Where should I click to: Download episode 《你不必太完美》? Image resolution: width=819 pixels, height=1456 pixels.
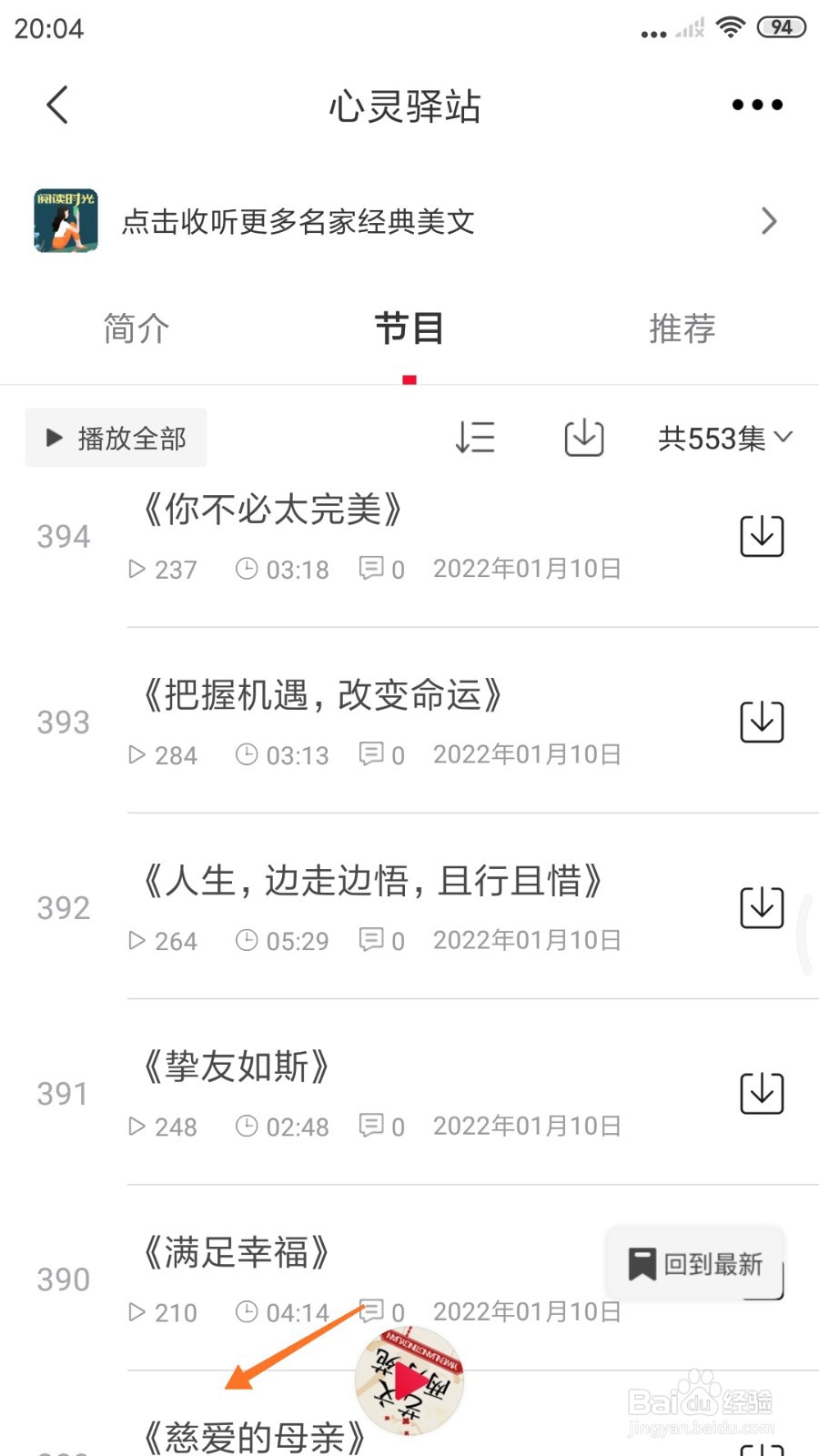[x=761, y=537]
